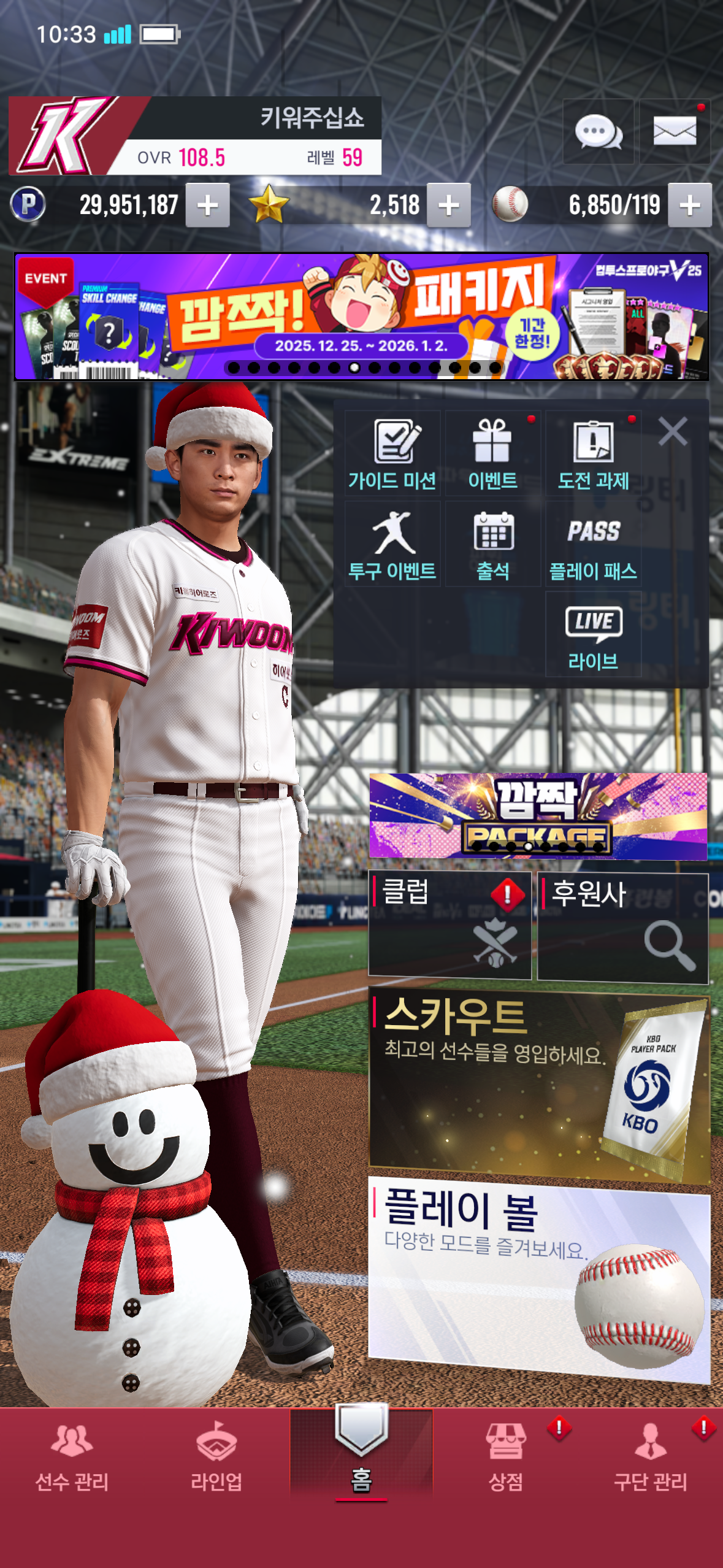This screenshot has width=723, height=1568.
Task: Add more points with the plus button
Action: (208, 206)
